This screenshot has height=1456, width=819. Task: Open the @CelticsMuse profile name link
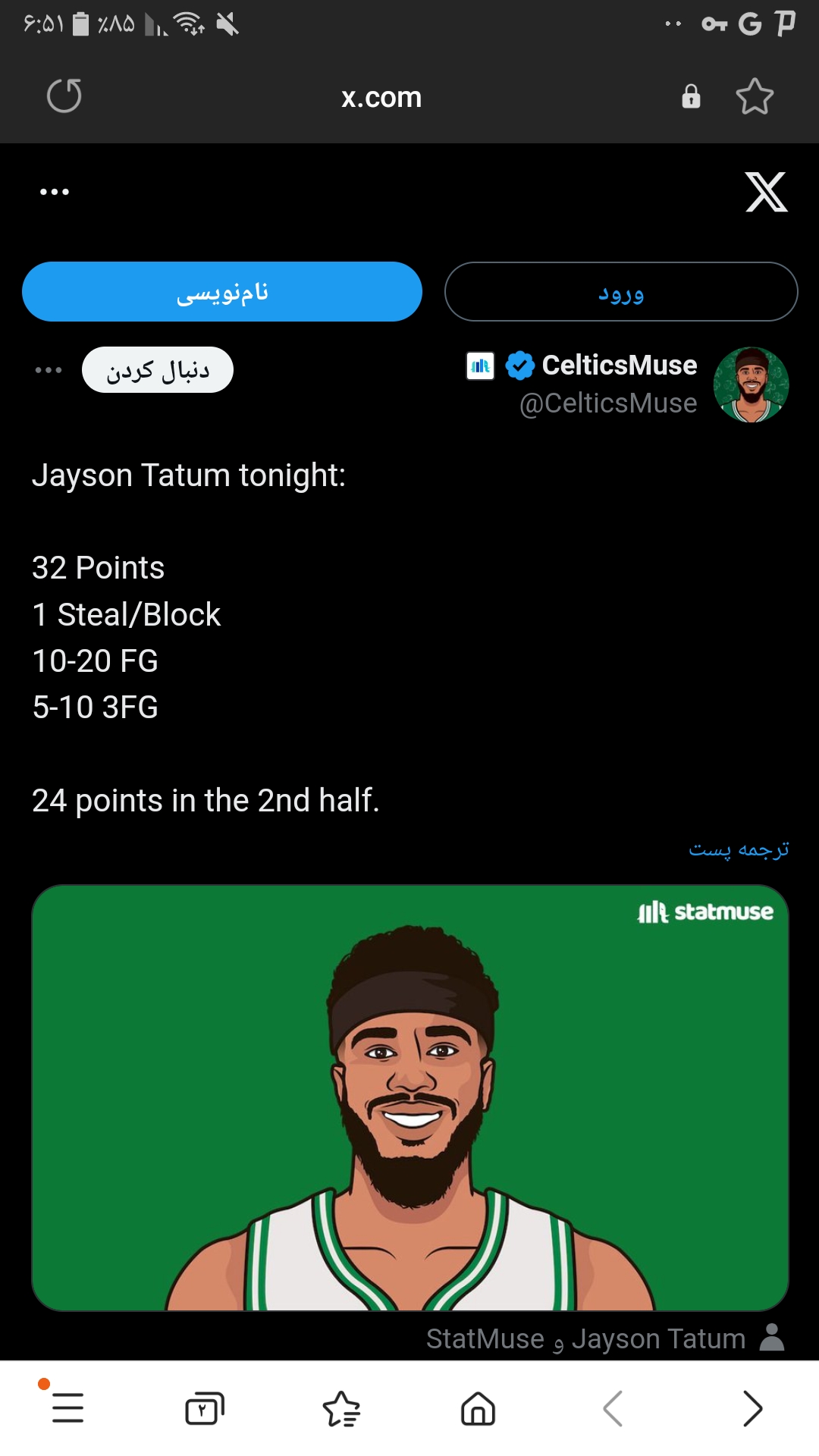point(608,403)
